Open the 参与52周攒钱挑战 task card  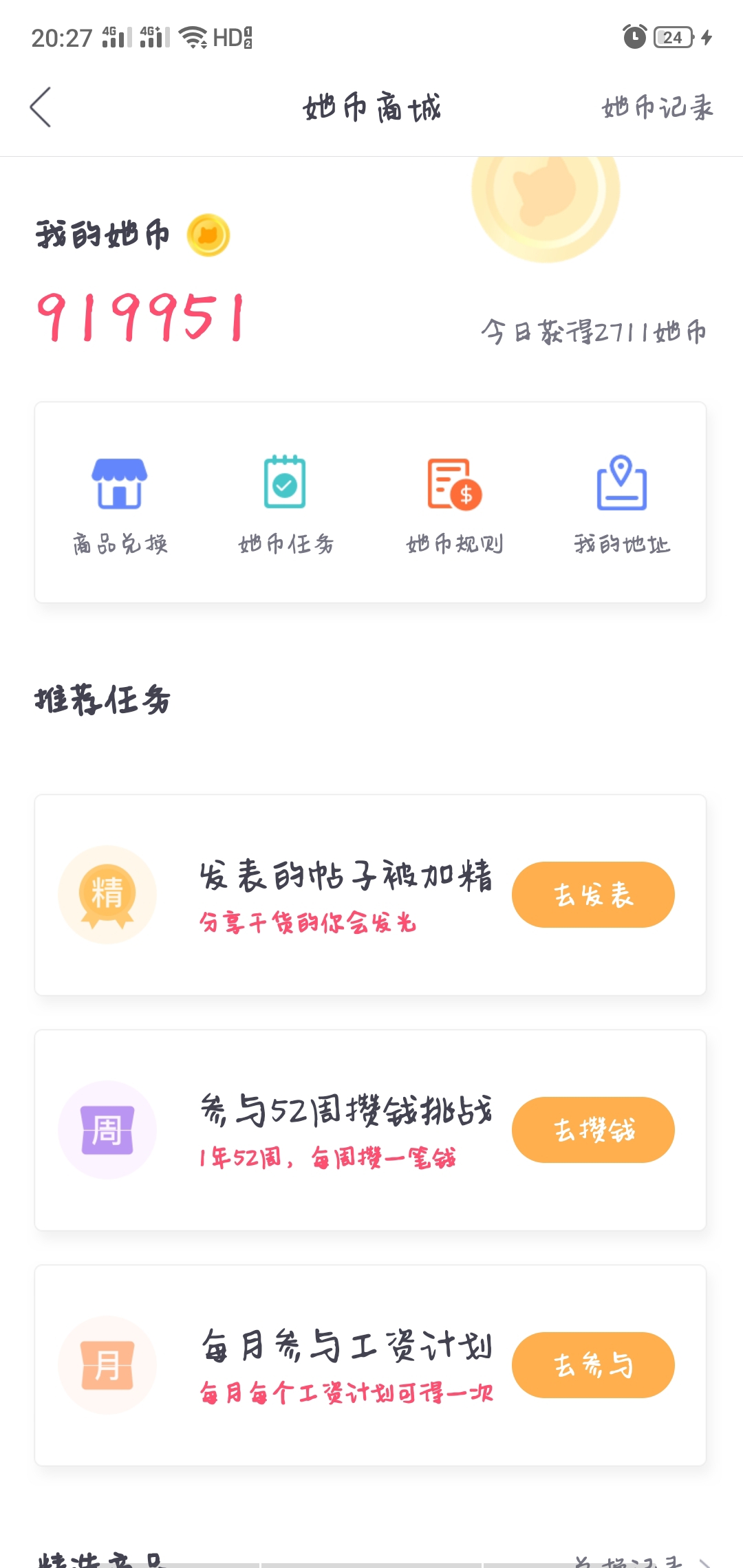click(370, 1130)
